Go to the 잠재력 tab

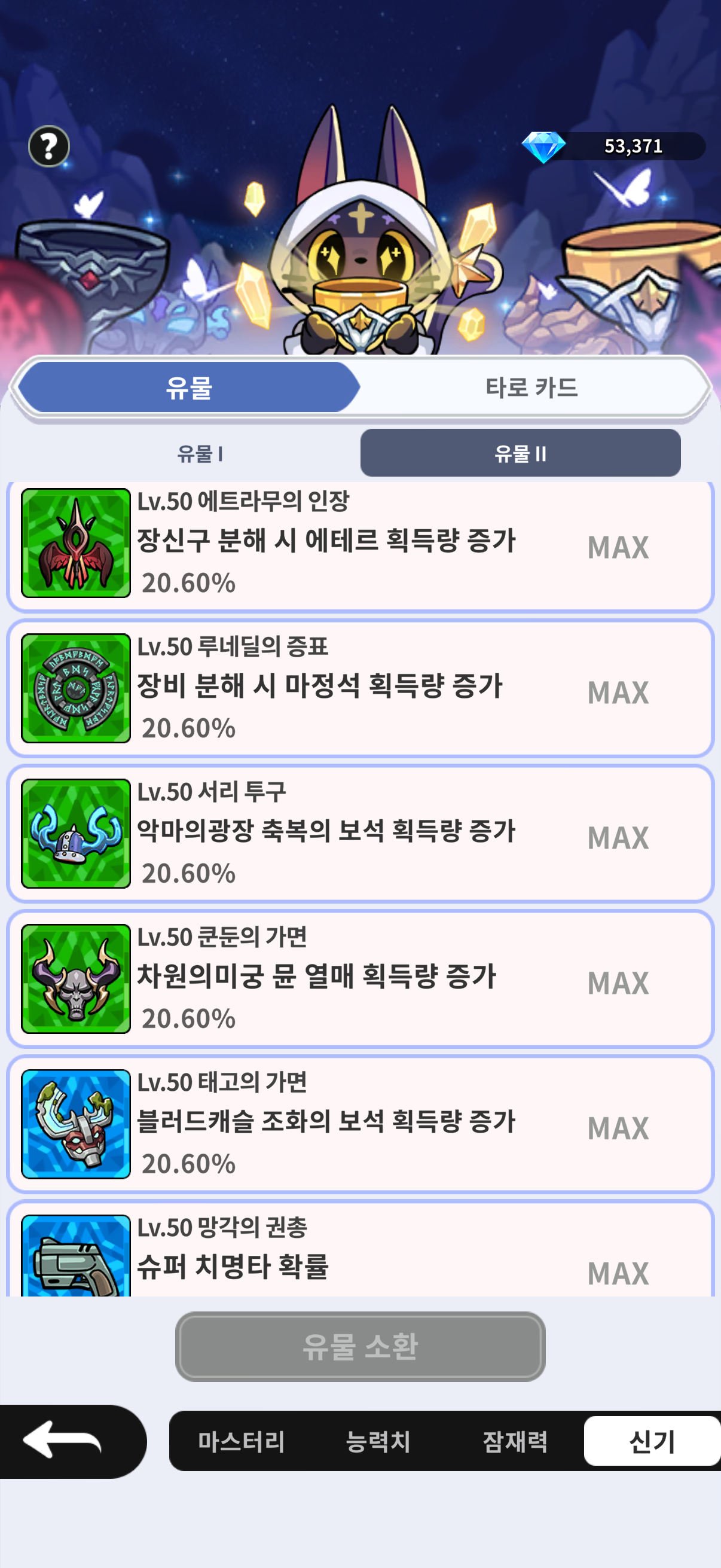tap(515, 1441)
